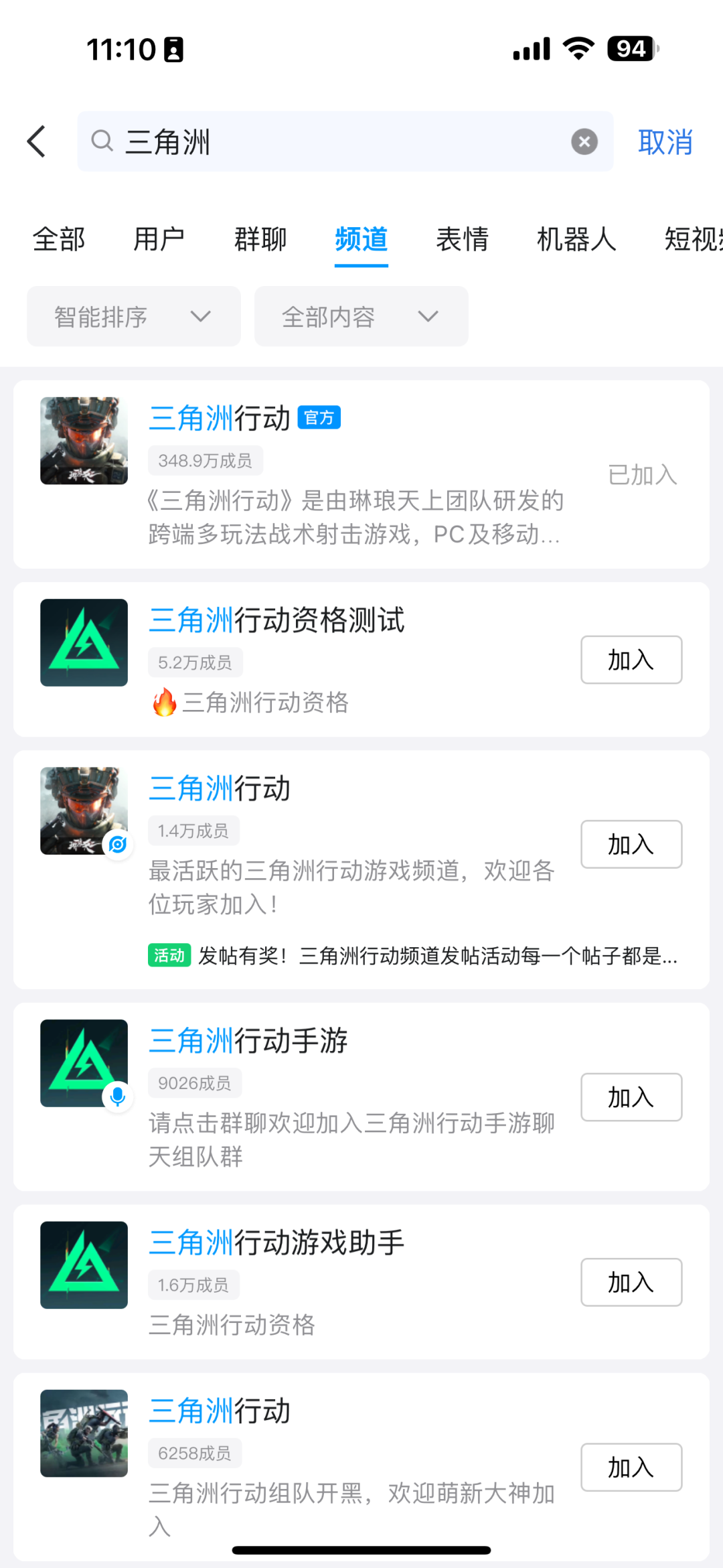This screenshot has height=1568, width=723.
Task: Switch to the 机器人 tab
Action: tap(576, 239)
